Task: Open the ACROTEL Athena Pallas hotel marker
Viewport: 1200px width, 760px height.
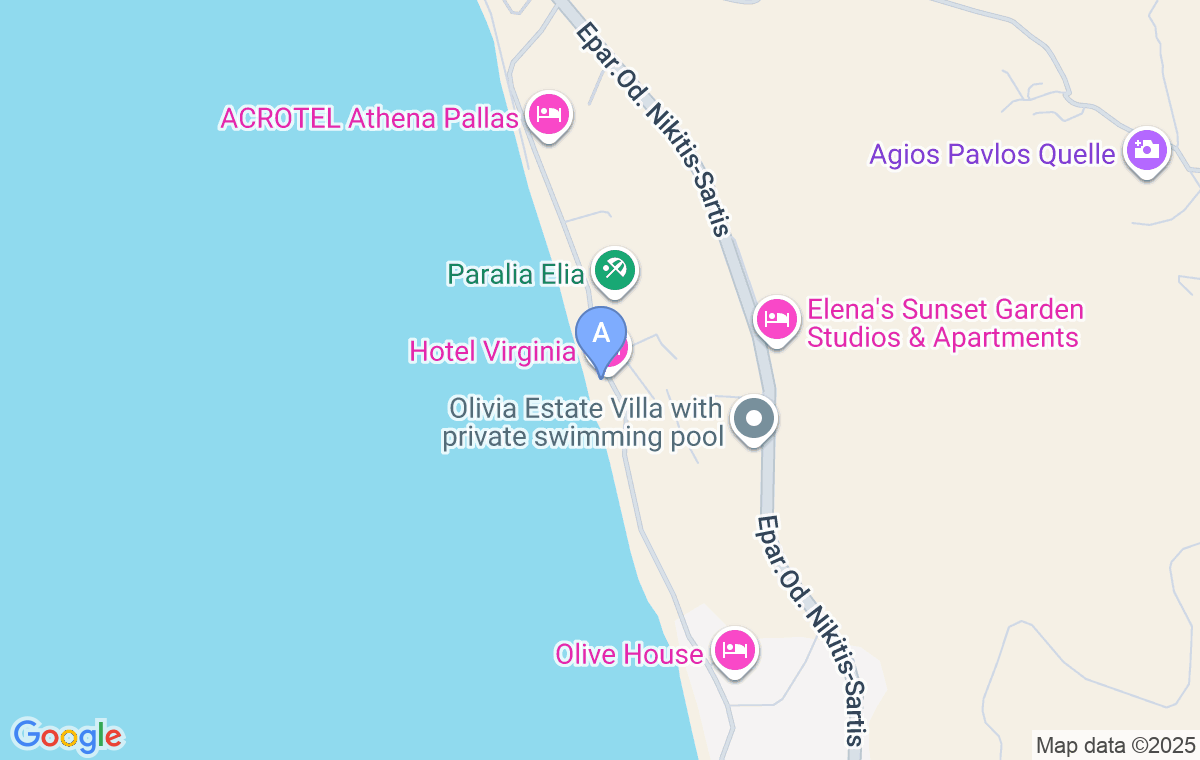Action: (x=547, y=114)
